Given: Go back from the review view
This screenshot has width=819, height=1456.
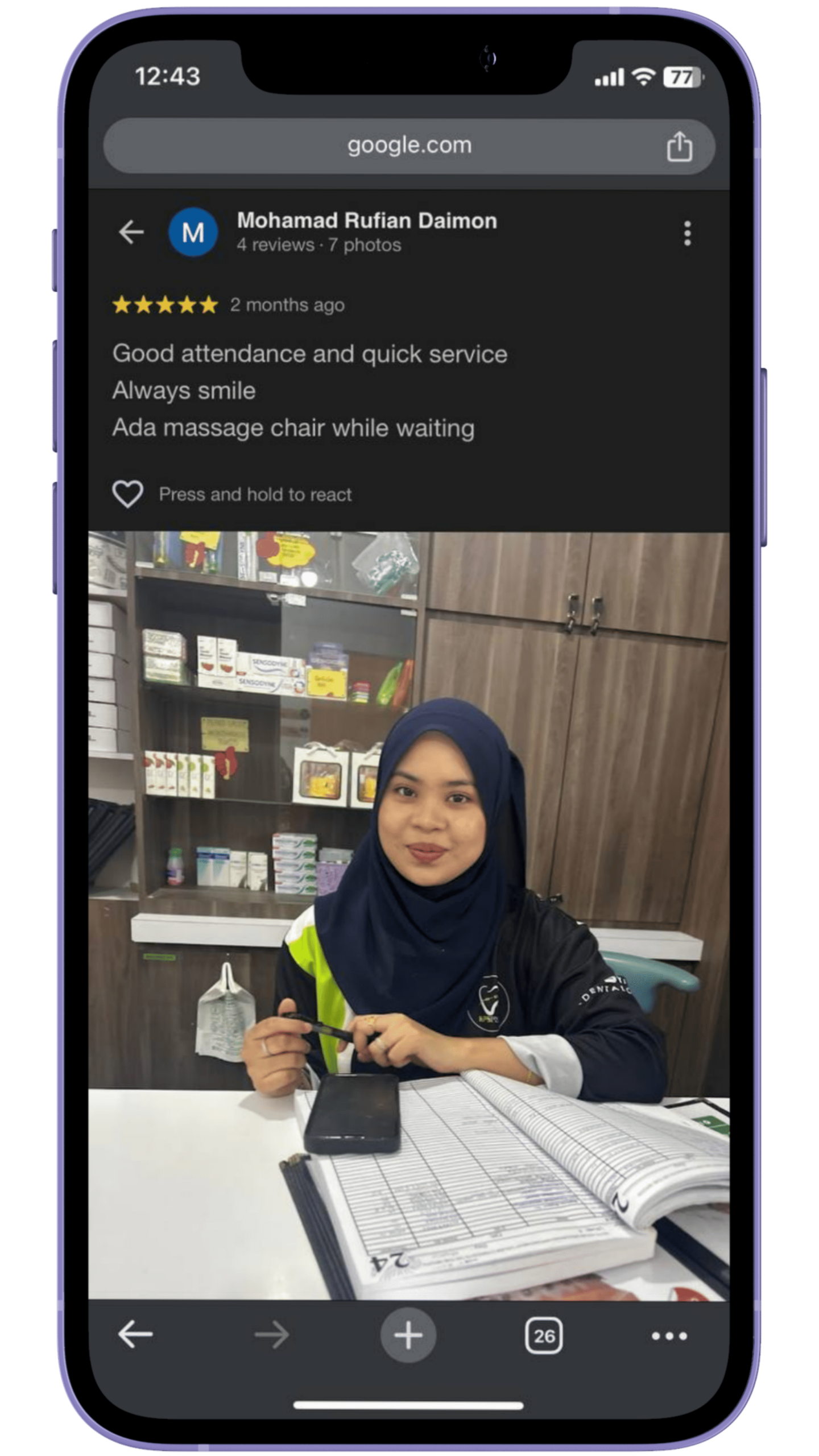Looking at the screenshot, I should [x=131, y=232].
